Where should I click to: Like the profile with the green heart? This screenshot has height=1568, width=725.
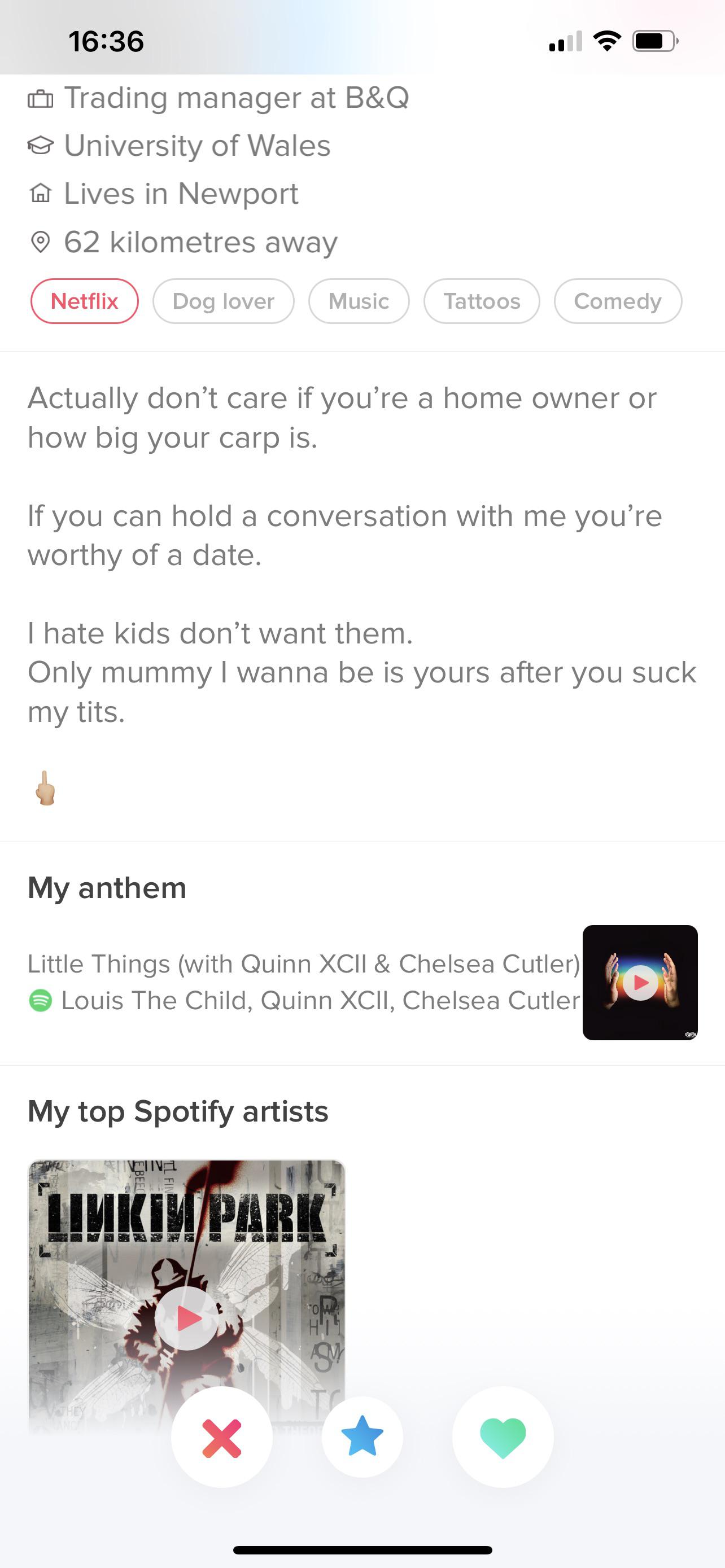coord(503,1437)
